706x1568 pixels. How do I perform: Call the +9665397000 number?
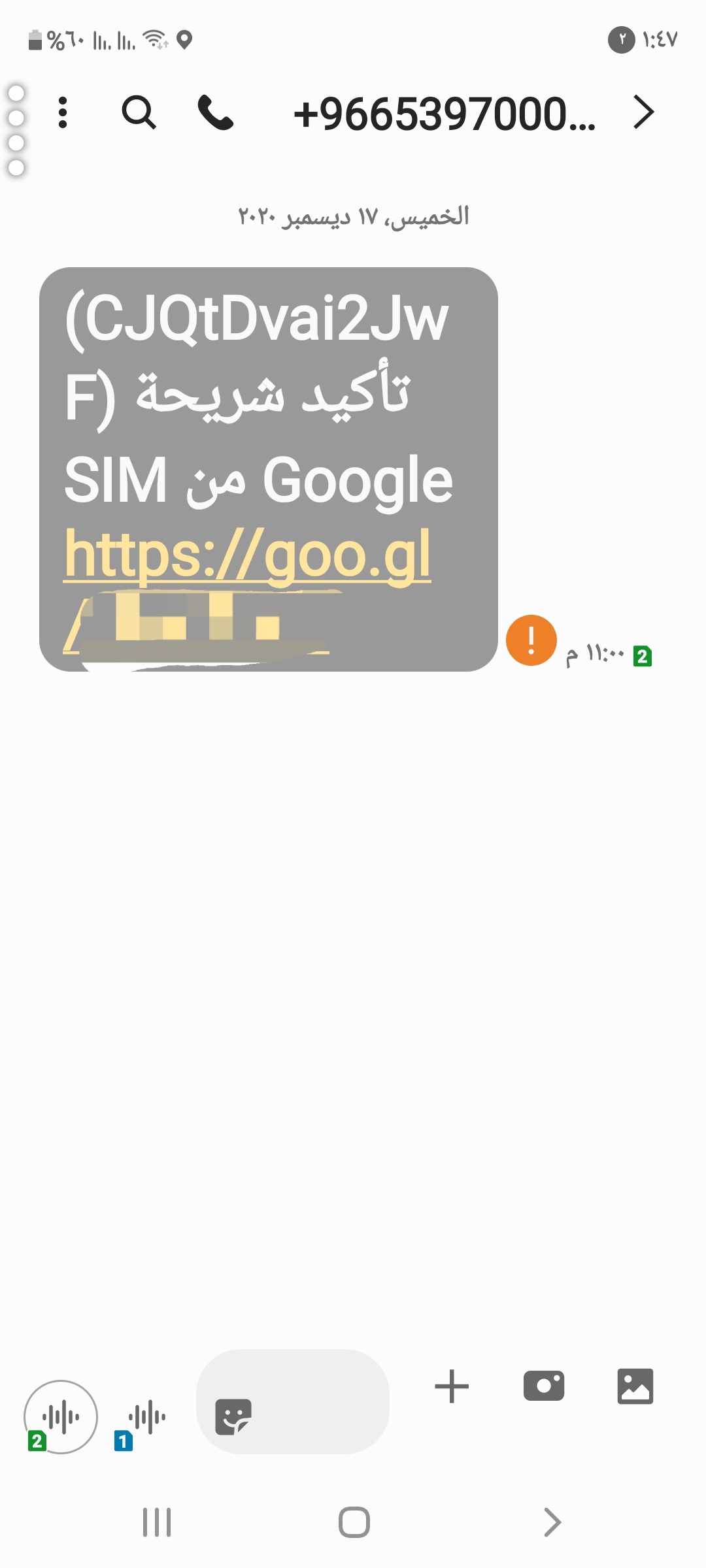click(x=216, y=112)
